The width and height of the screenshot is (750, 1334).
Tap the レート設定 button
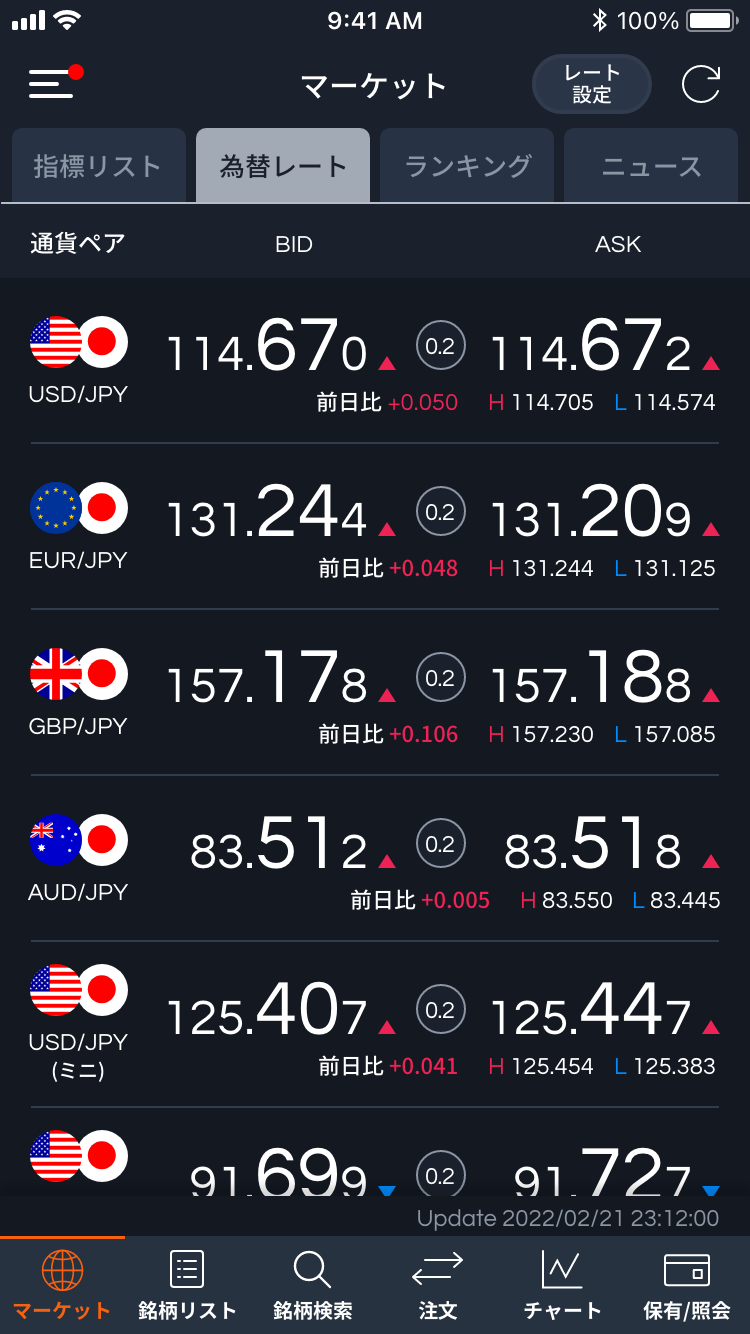coord(591,85)
